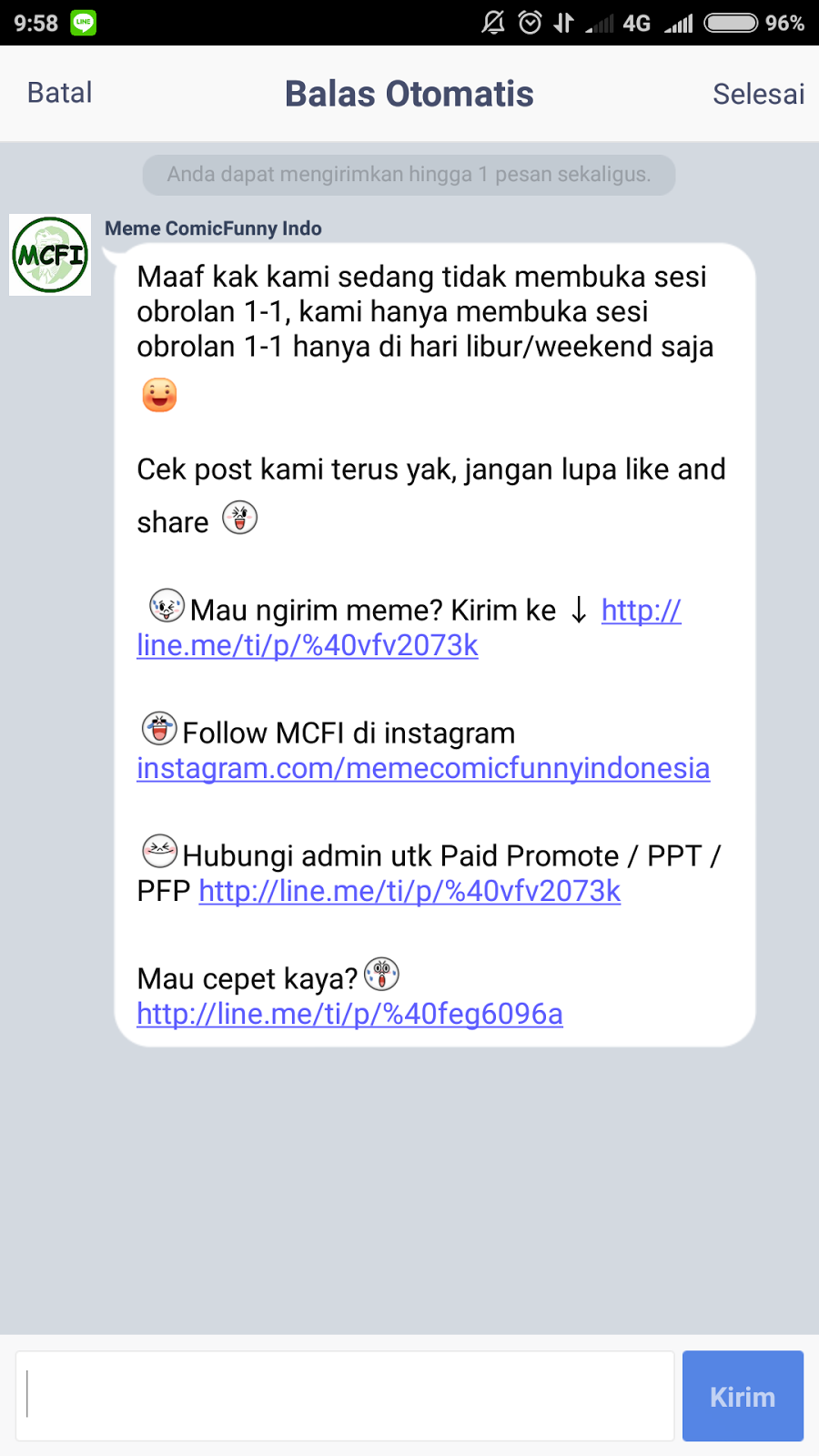Screen dimensions: 819x1456
Task: Click the grinning emoji below the first paragraph
Action: click(158, 394)
